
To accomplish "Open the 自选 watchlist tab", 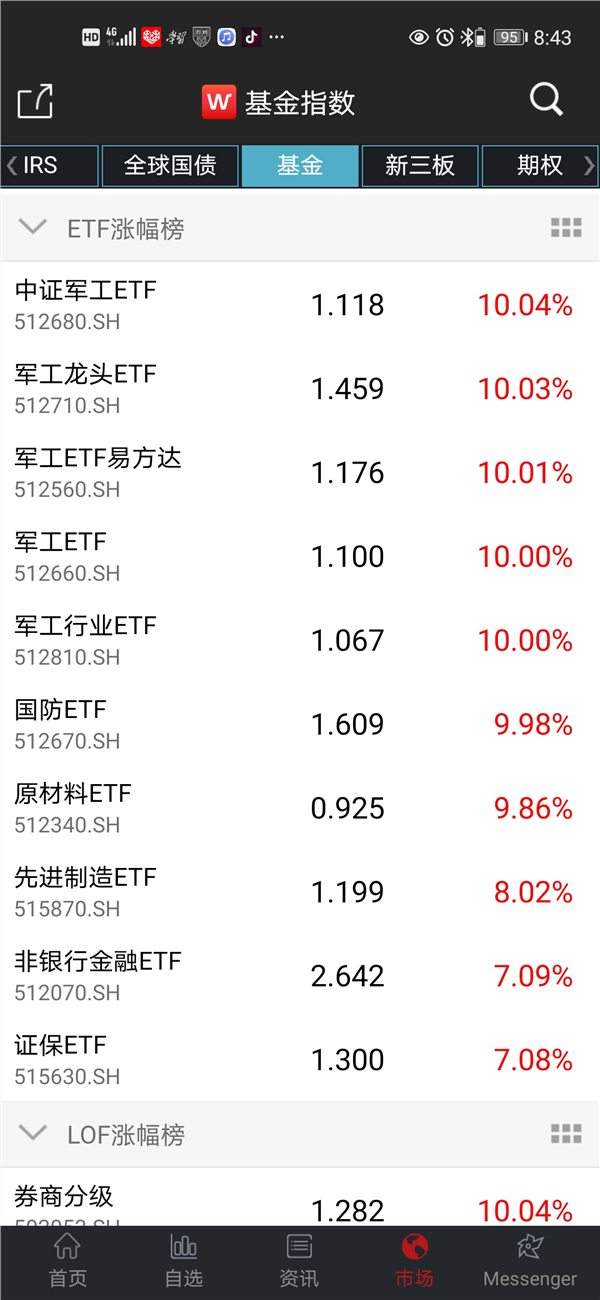I will coord(184,1260).
